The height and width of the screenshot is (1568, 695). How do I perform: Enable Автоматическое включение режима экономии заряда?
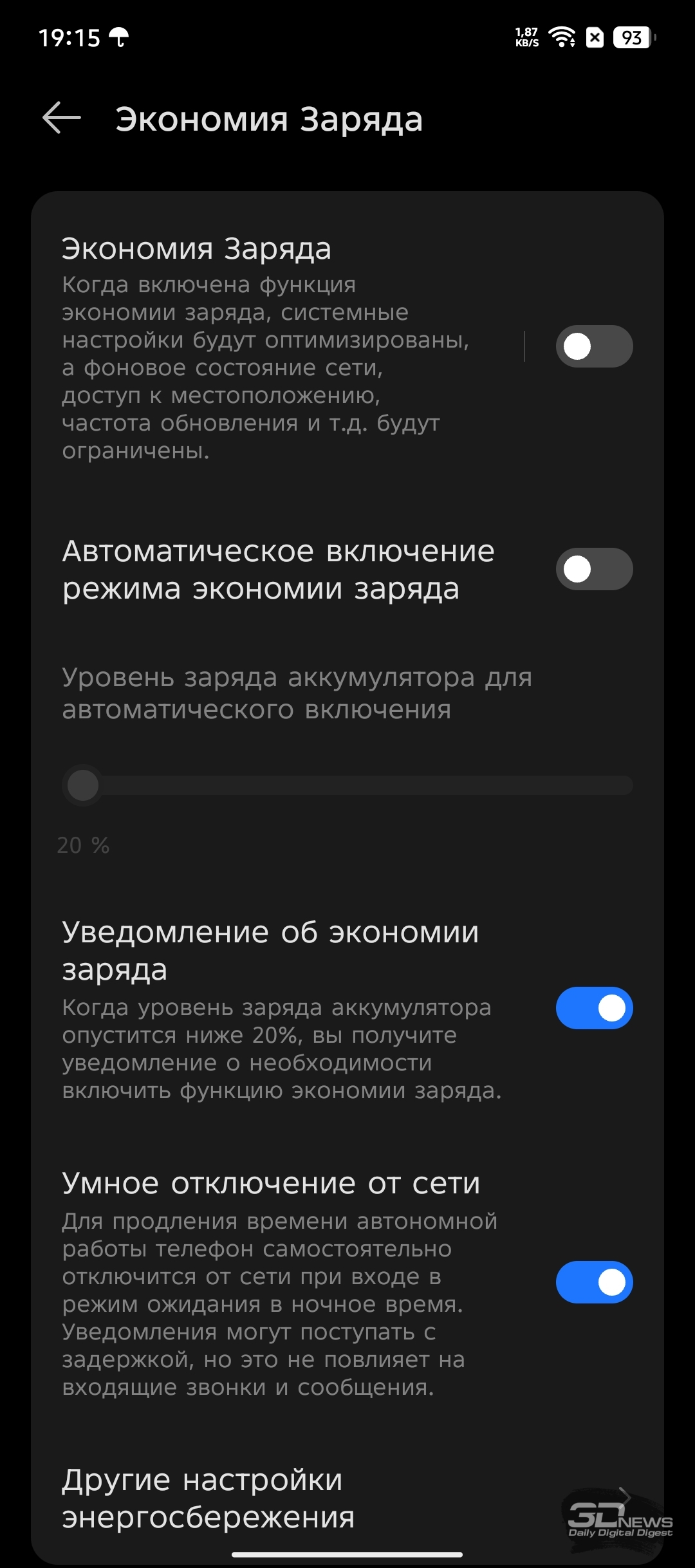(594, 569)
